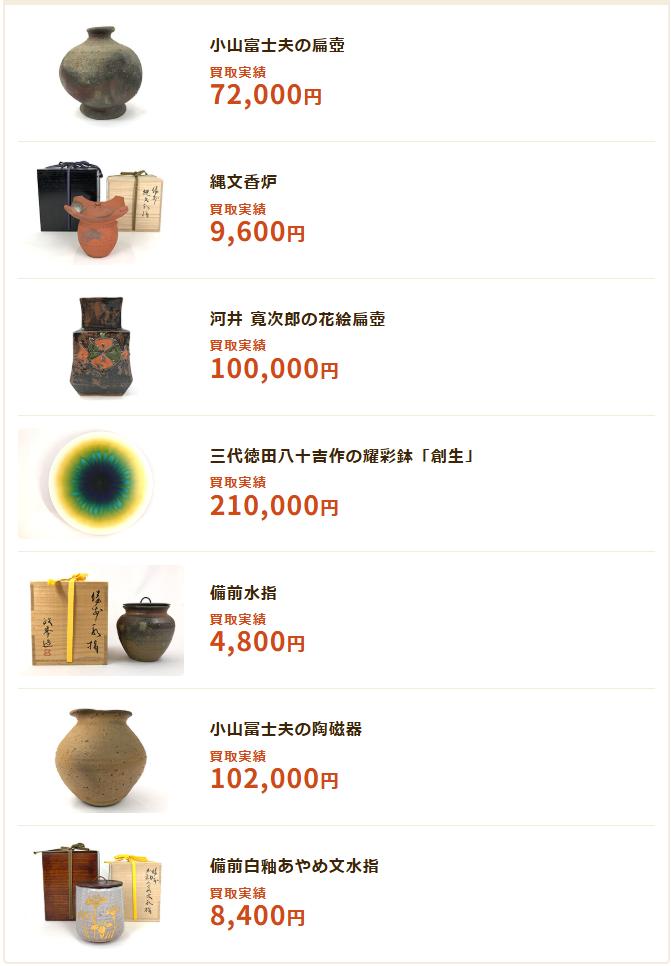Screen dimensions: 671x966
Task: View the 小山冨士夫の陶磁器 record
Action: (x=285, y=729)
